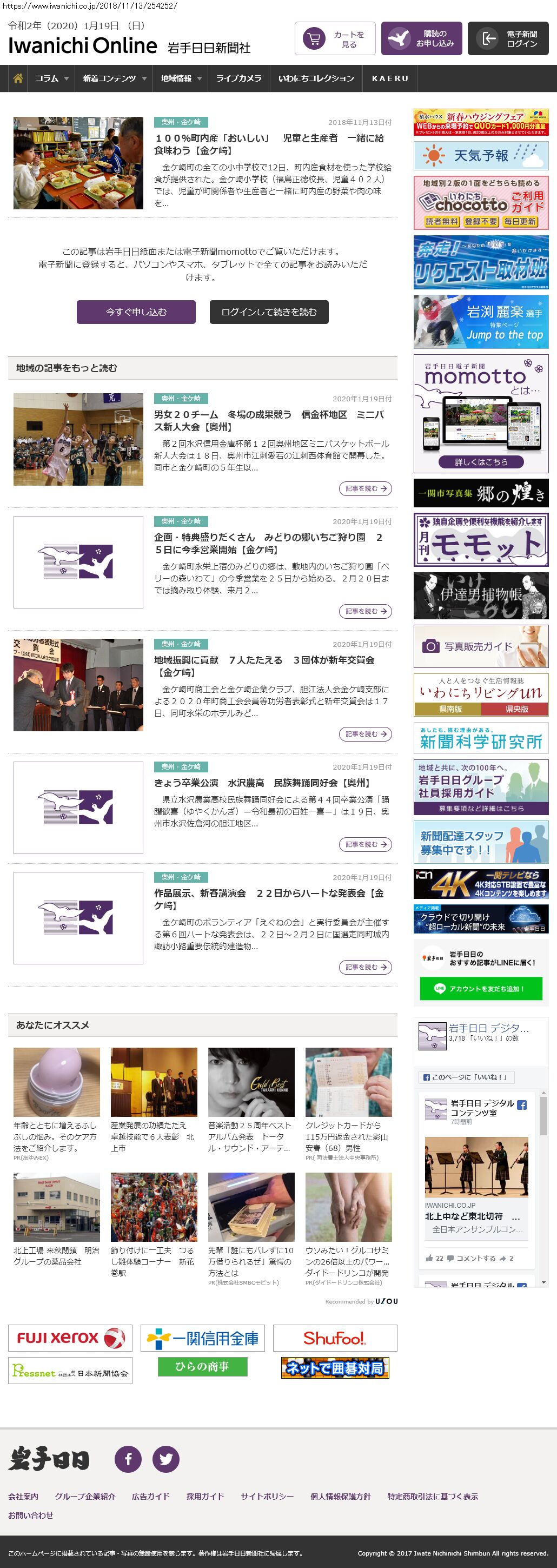Open the 天気予報 banner
Viewport: 557px width, 1568px height.
click(x=481, y=156)
